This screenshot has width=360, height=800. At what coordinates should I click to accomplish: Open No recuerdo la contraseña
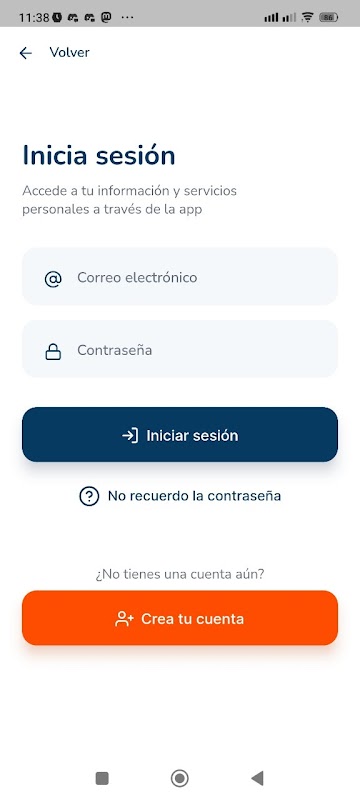click(x=179, y=496)
